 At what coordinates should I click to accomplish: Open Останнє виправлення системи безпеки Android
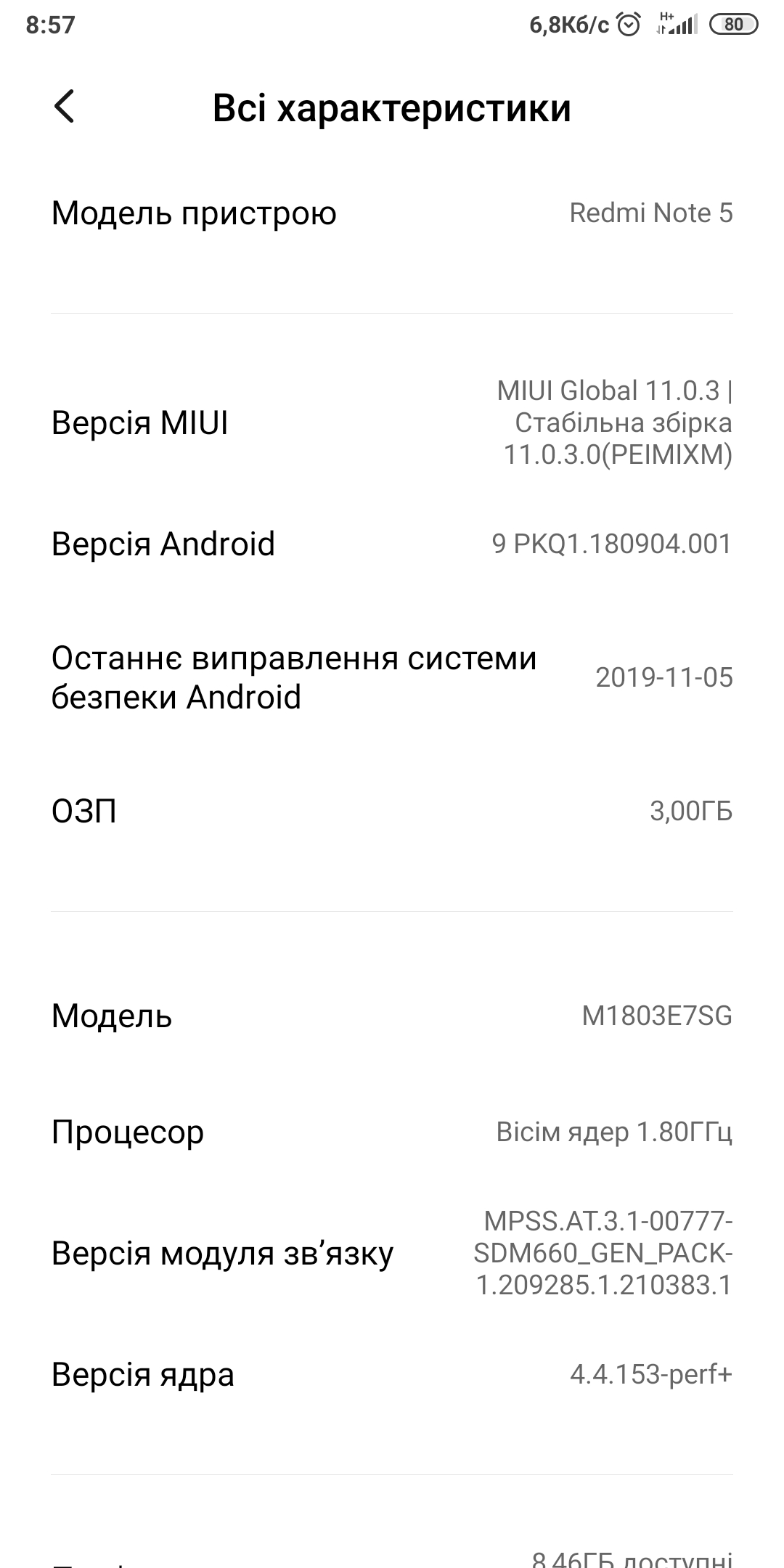[392, 677]
